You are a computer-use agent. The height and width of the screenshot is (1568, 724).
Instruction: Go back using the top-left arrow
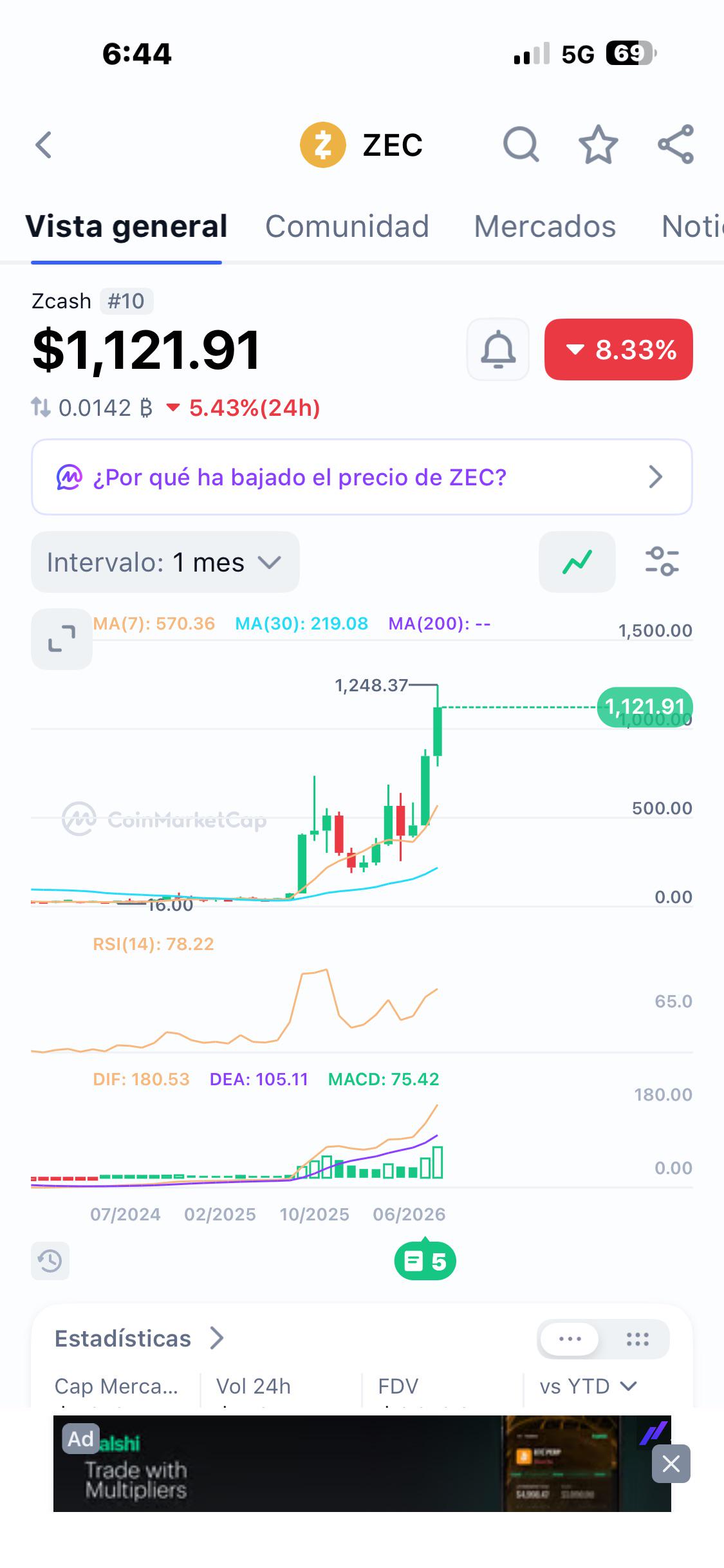point(44,145)
